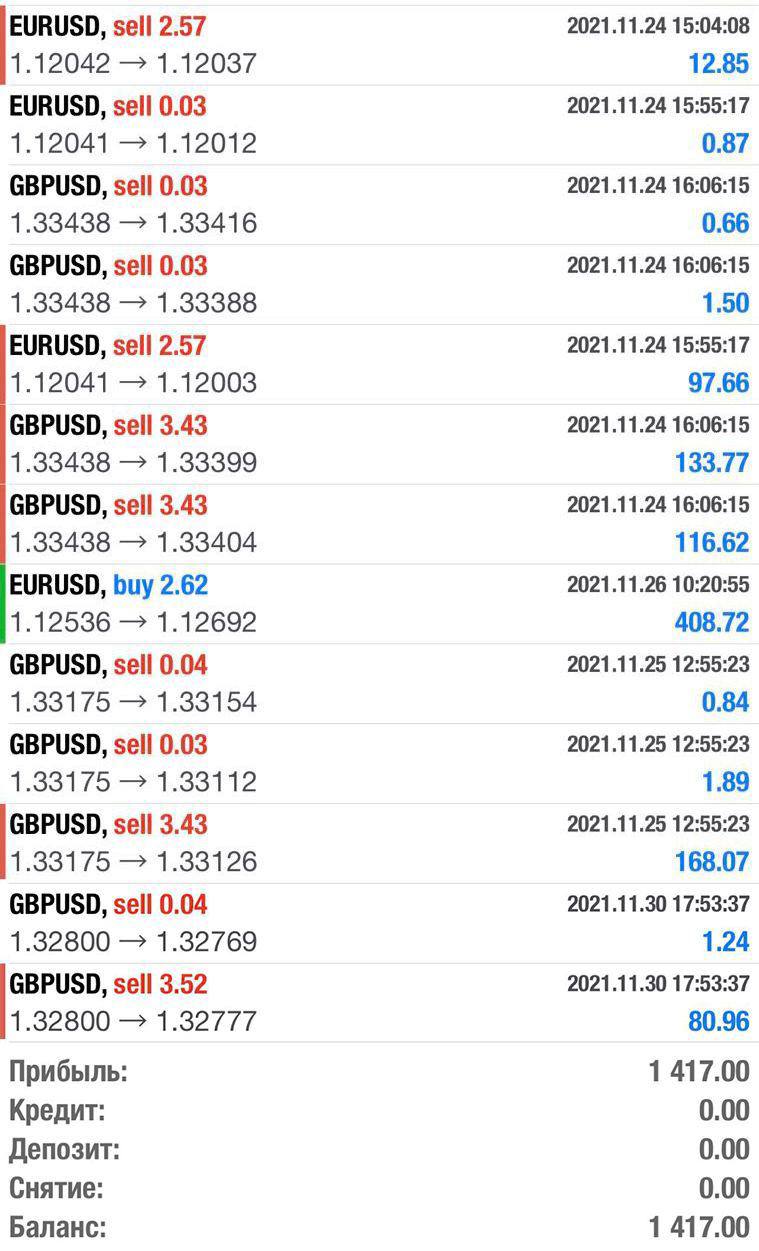Image resolution: width=759 pixels, height=1251 pixels.
Task: Expand the GBPUSD trade with 168.07 profit
Action: 379,845
